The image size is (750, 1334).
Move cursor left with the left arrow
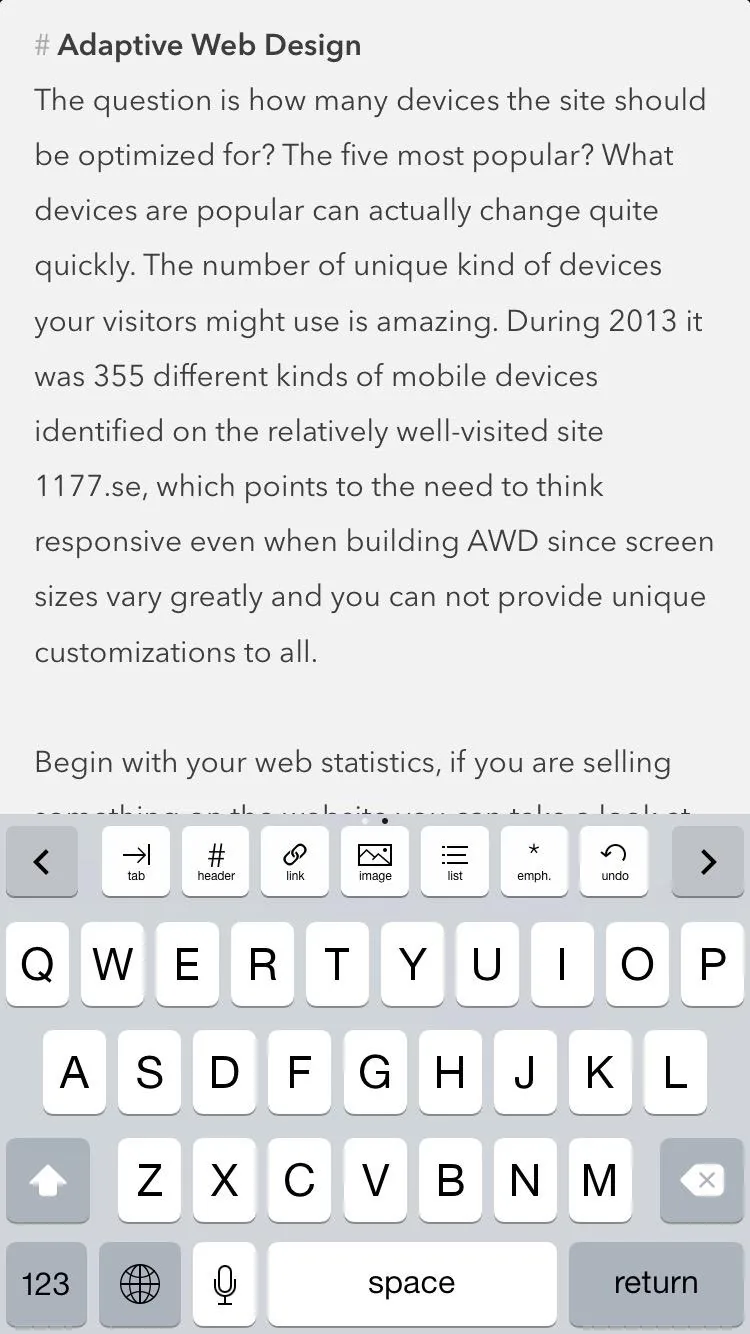[42, 861]
